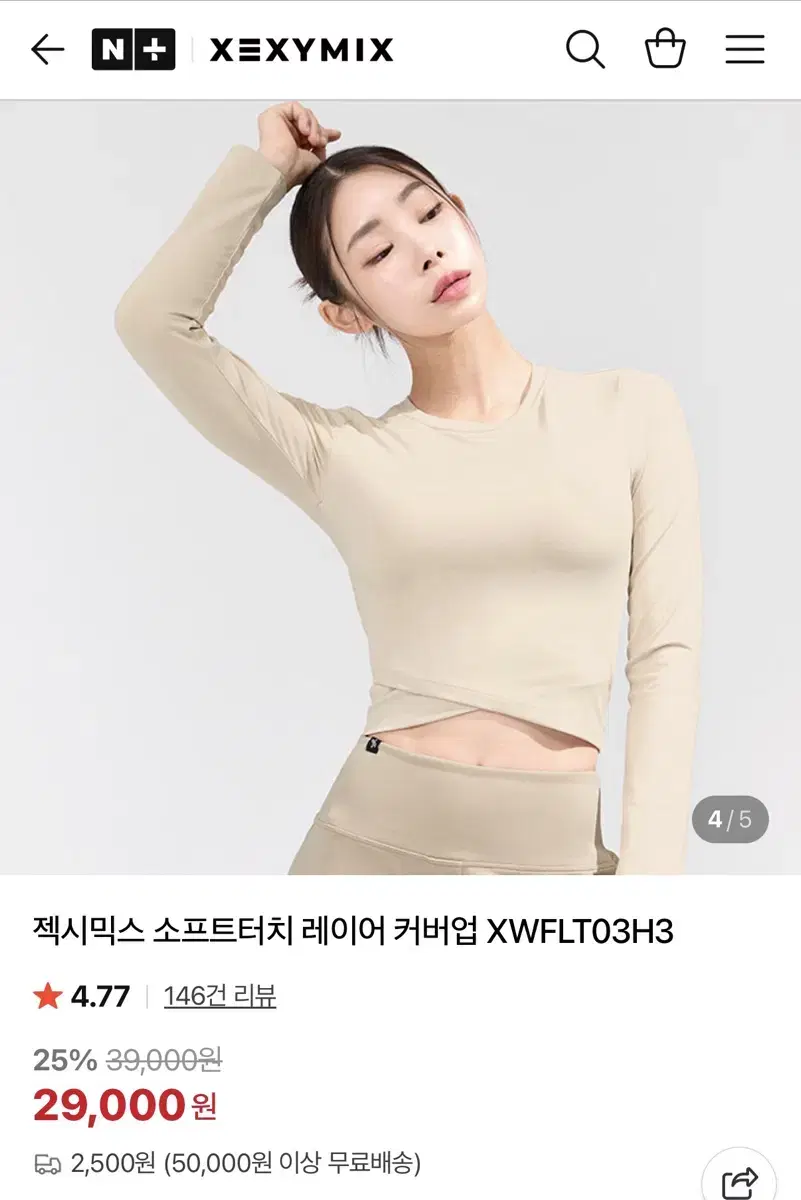Viewport: 801px width, 1200px height.
Task: Open the shopping bag cart icon
Action: tap(665, 50)
